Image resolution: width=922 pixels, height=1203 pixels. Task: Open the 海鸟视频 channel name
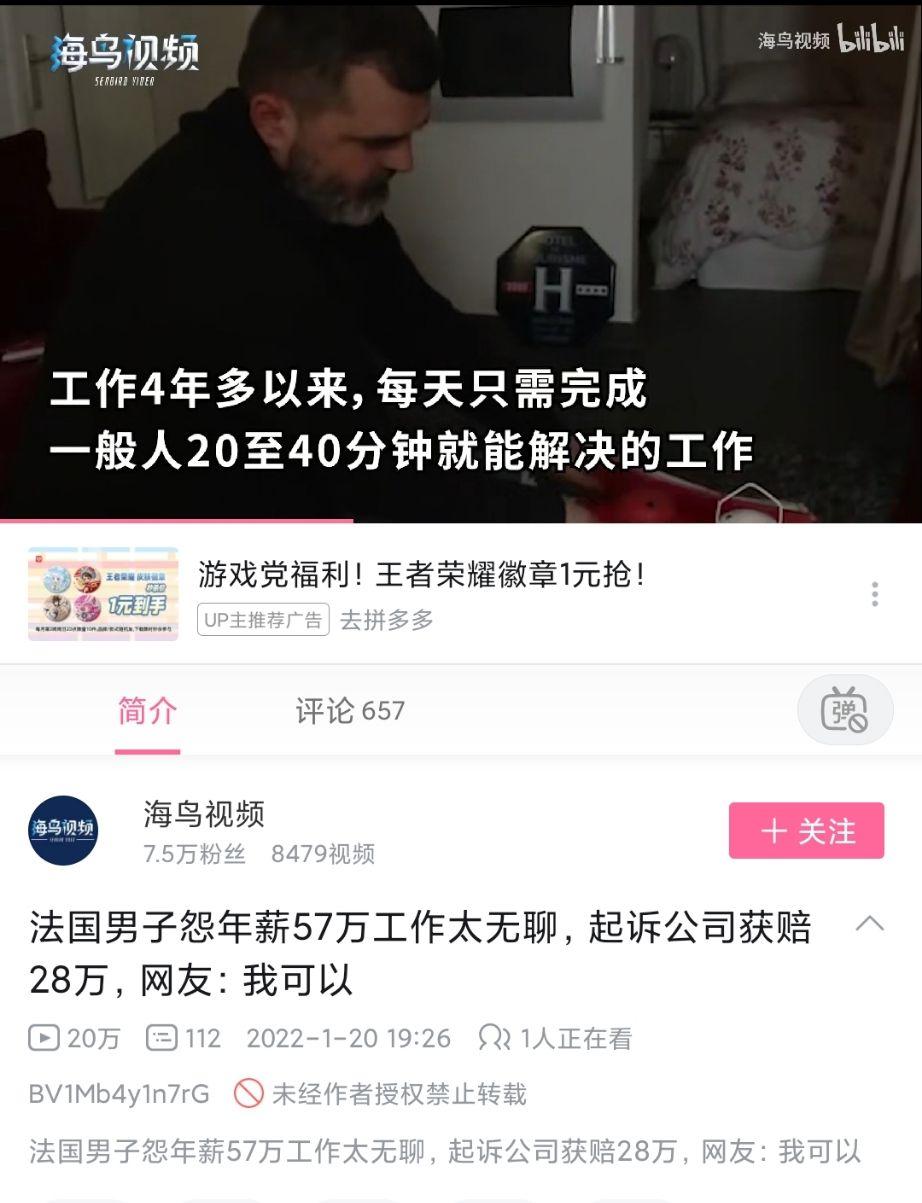point(204,814)
